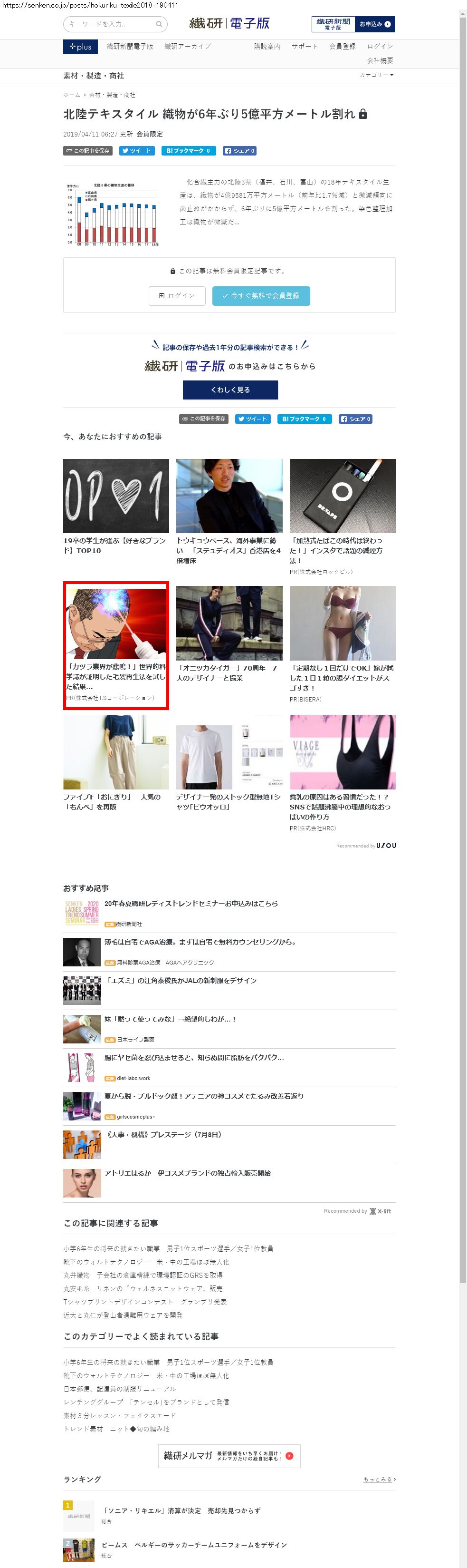The width and height of the screenshot is (467, 1568).
Task: Open the plus tab
Action: pos(80,47)
